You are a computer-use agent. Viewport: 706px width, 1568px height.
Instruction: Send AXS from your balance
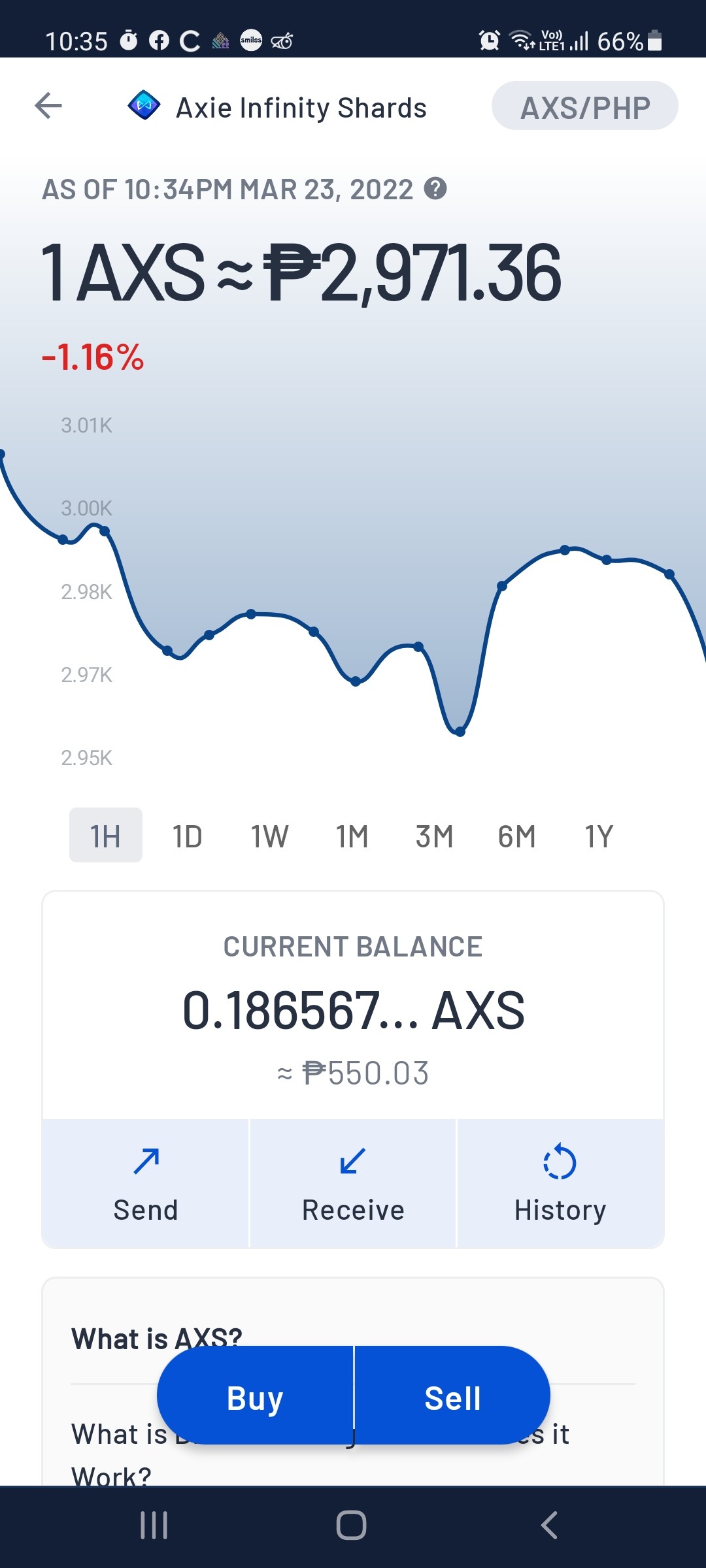(146, 1184)
